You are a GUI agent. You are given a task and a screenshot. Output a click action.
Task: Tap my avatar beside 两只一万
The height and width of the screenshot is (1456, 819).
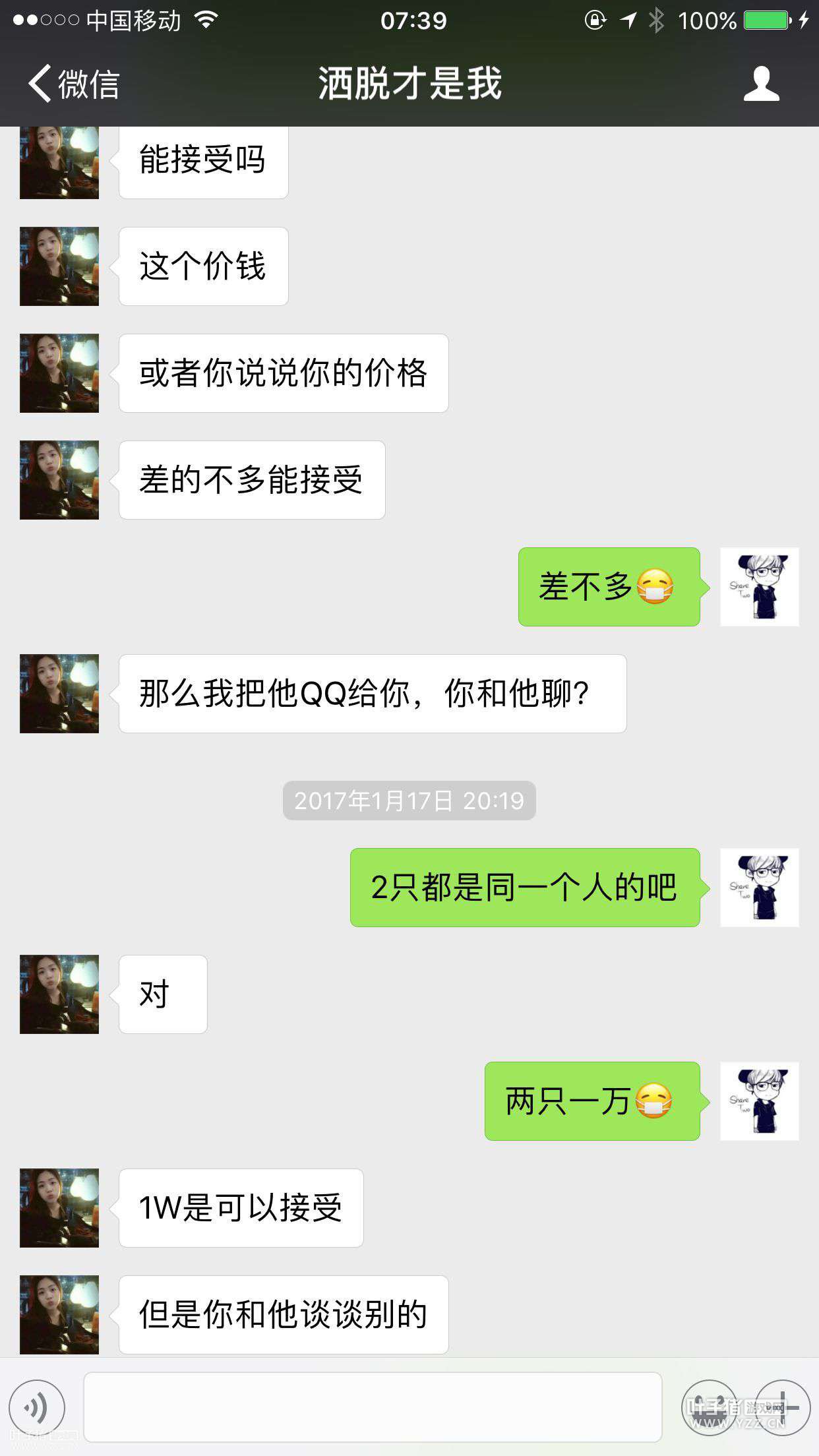click(x=760, y=1101)
